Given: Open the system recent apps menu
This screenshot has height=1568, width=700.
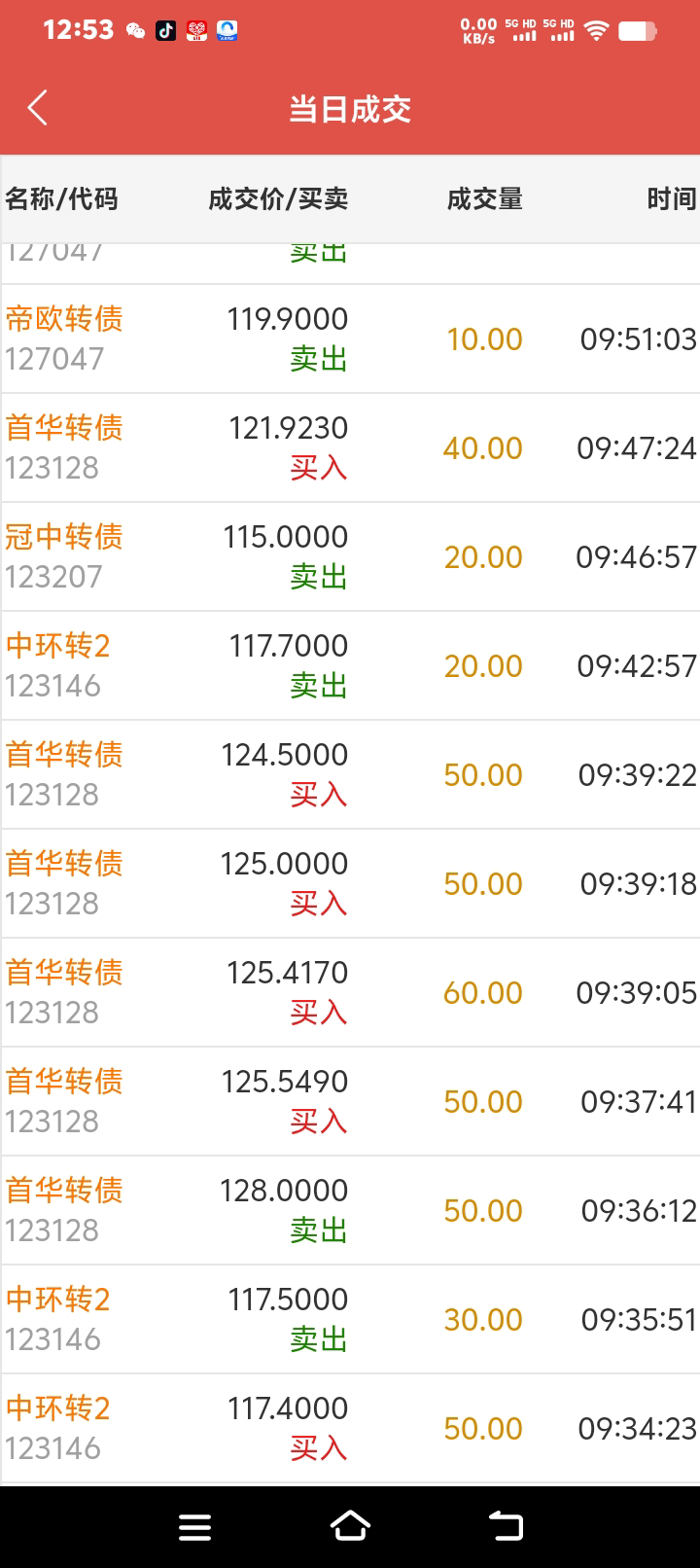Looking at the screenshot, I should [x=195, y=1526].
